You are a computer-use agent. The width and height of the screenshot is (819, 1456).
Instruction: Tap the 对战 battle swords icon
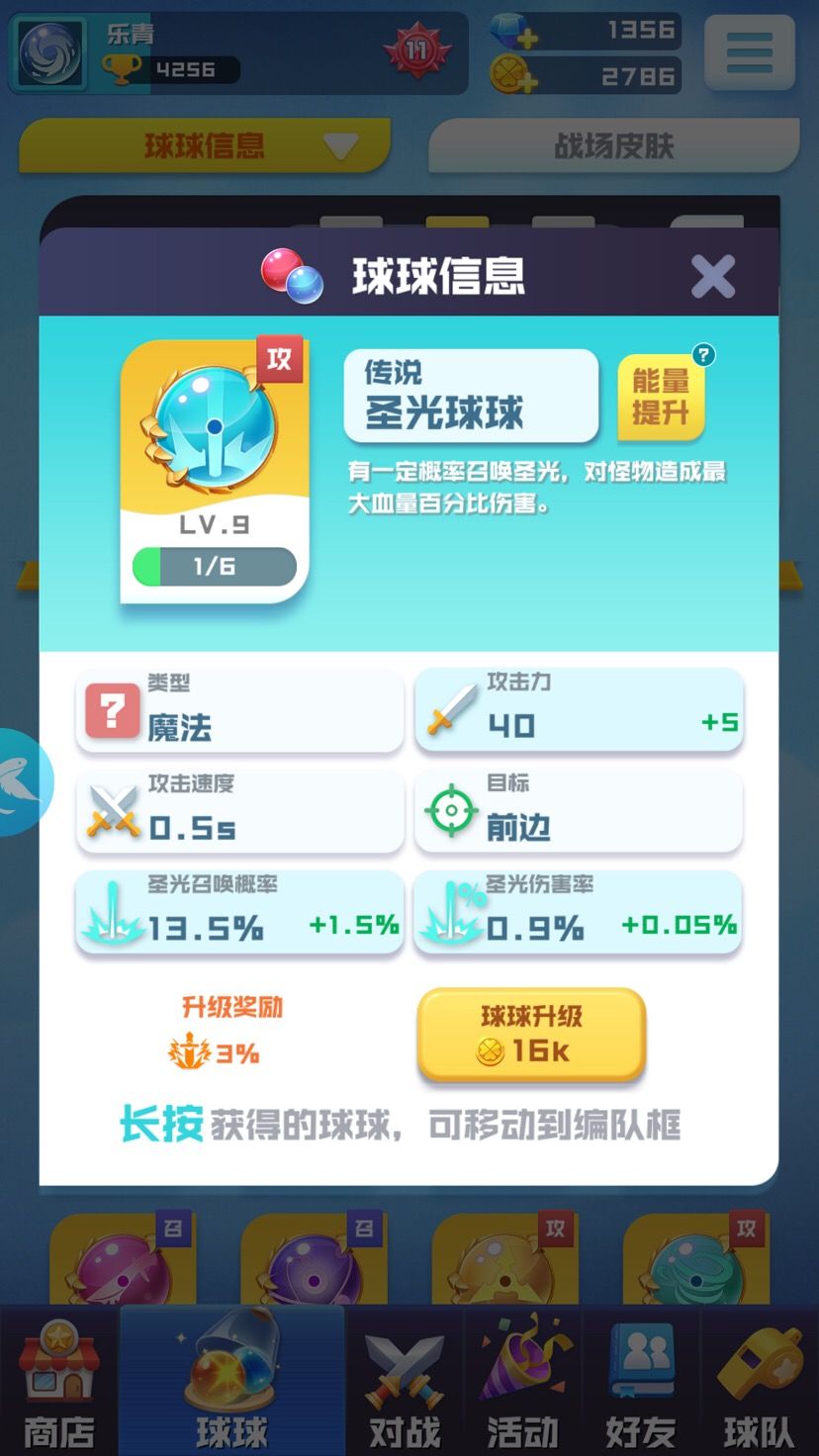tap(405, 1375)
